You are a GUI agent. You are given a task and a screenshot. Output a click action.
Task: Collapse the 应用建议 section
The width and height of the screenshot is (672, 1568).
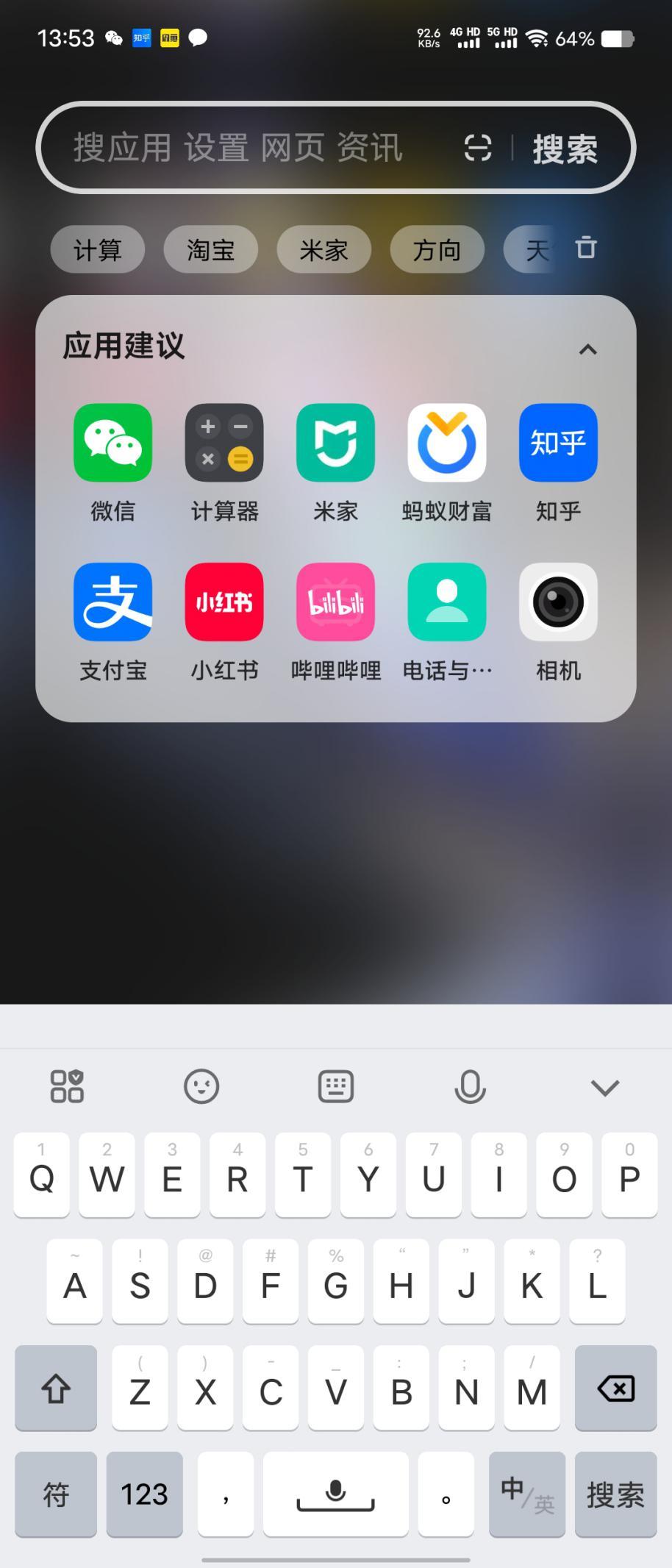click(x=587, y=349)
